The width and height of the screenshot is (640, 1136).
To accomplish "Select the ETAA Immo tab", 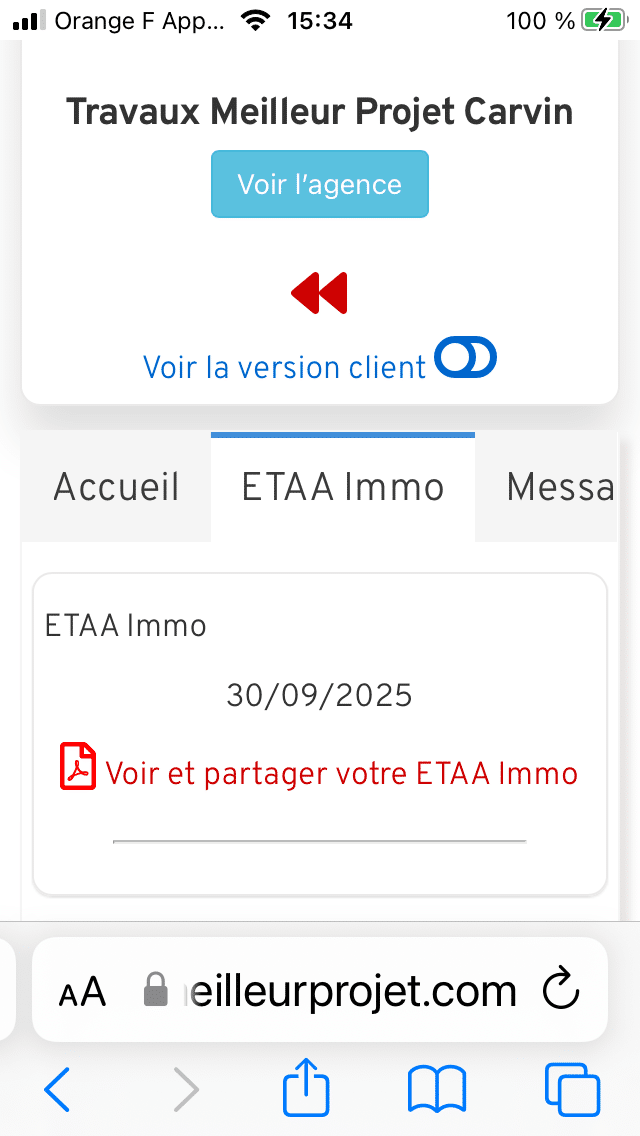I will (343, 487).
